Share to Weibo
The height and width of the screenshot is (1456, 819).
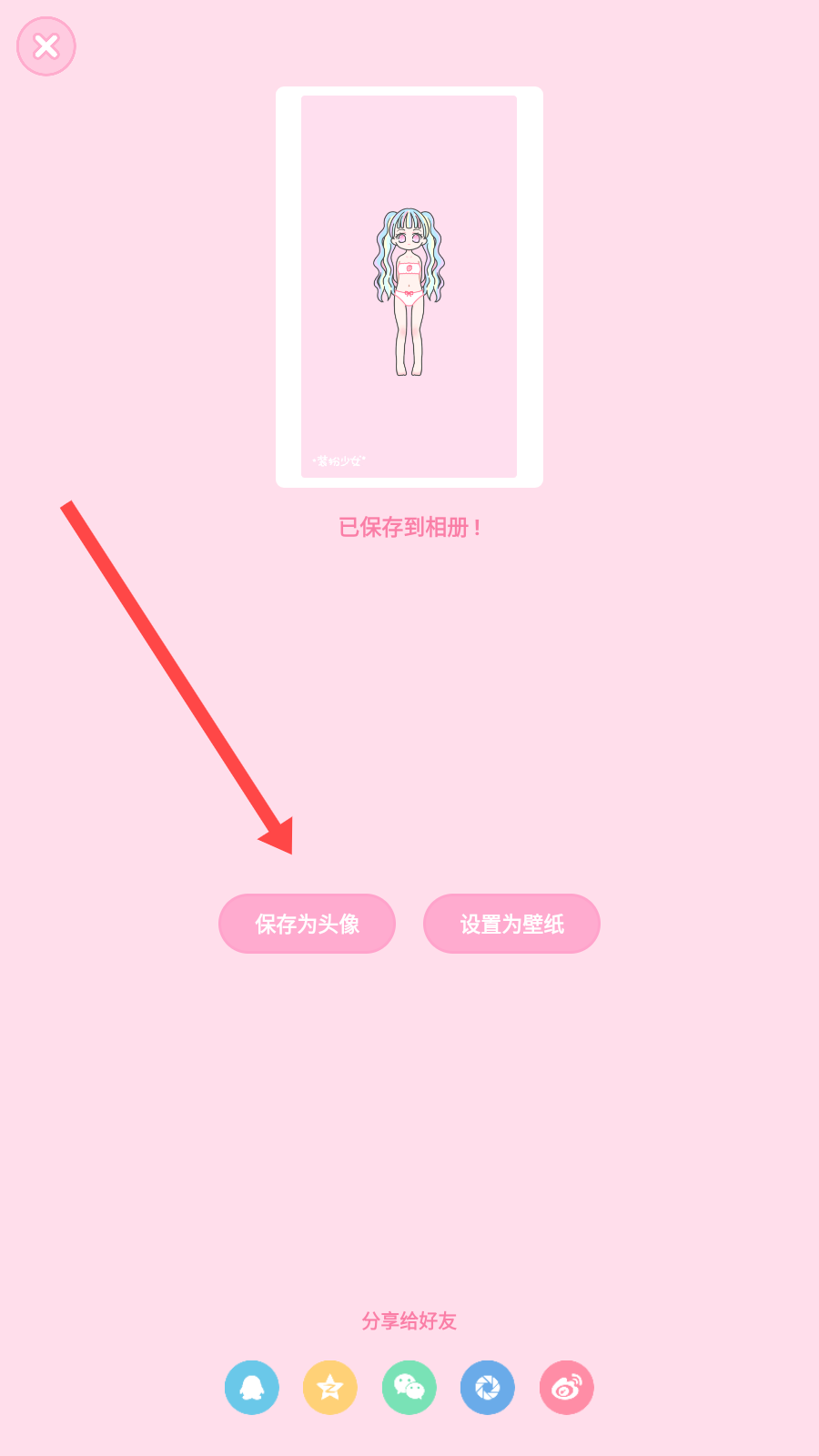pyautogui.click(x=567, y=1388)
